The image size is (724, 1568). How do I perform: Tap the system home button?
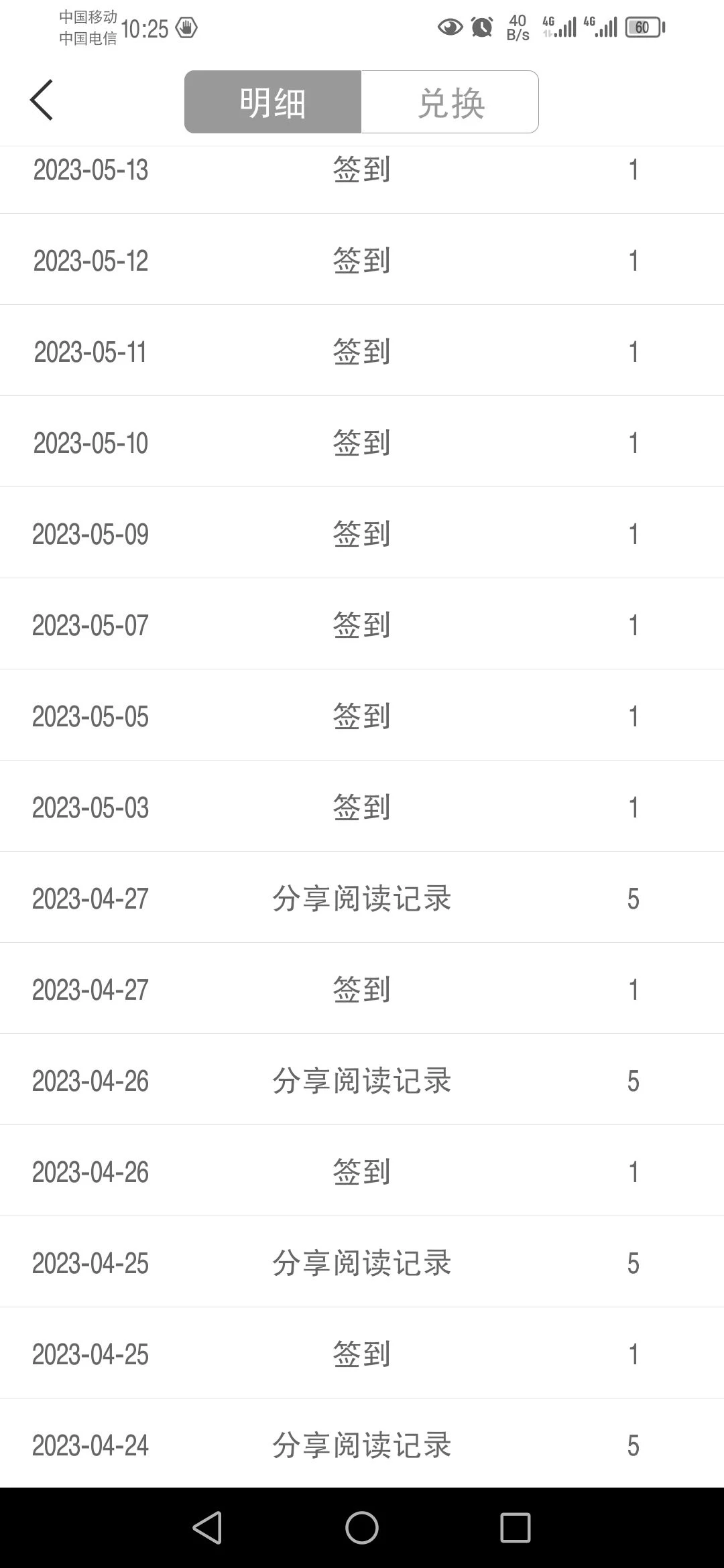(x=362, y=1528)
